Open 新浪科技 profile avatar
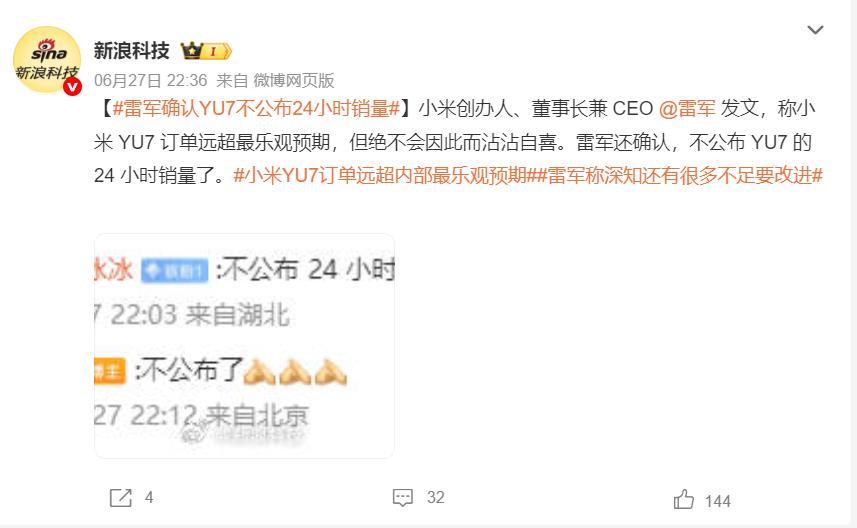857x528 pixels. [x=47, y=60]
